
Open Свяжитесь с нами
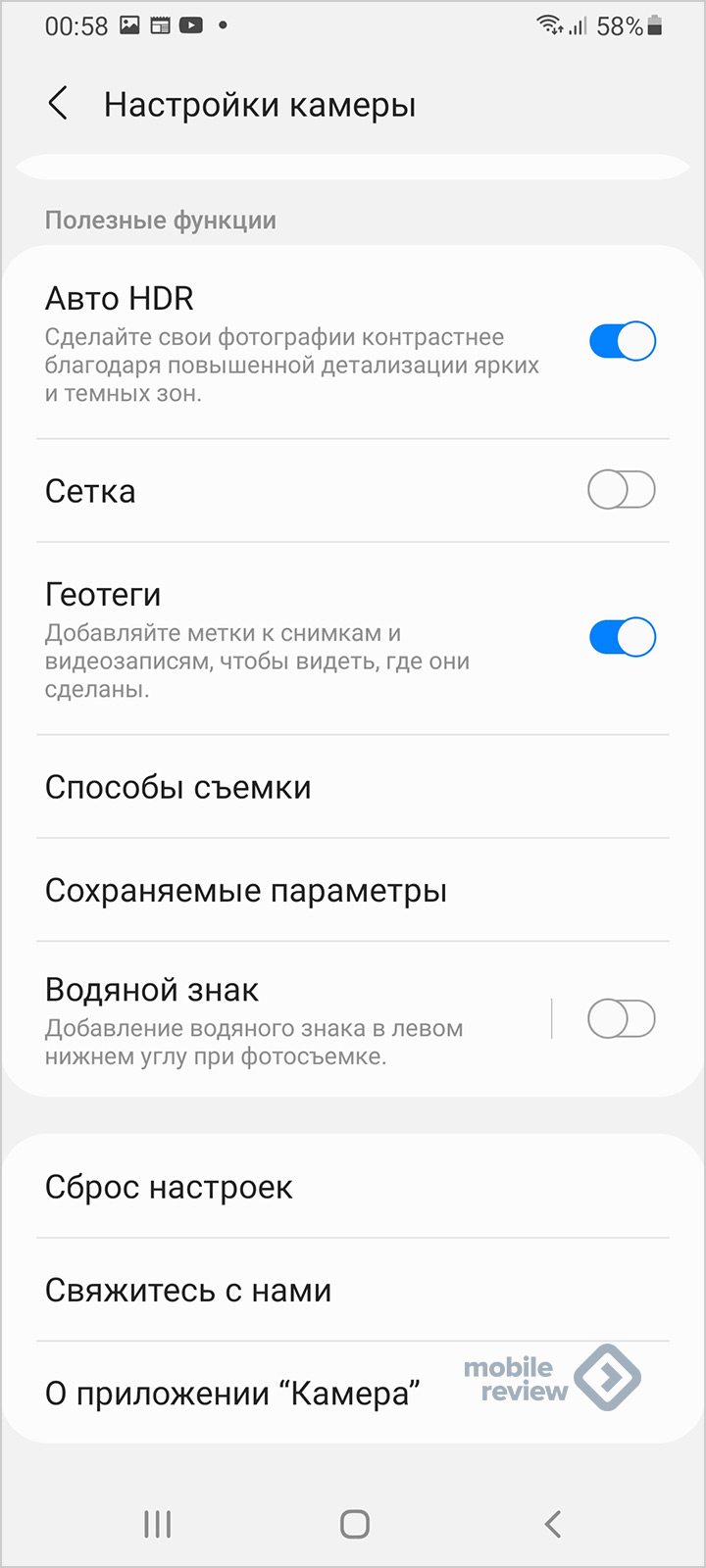(353, 1290)
